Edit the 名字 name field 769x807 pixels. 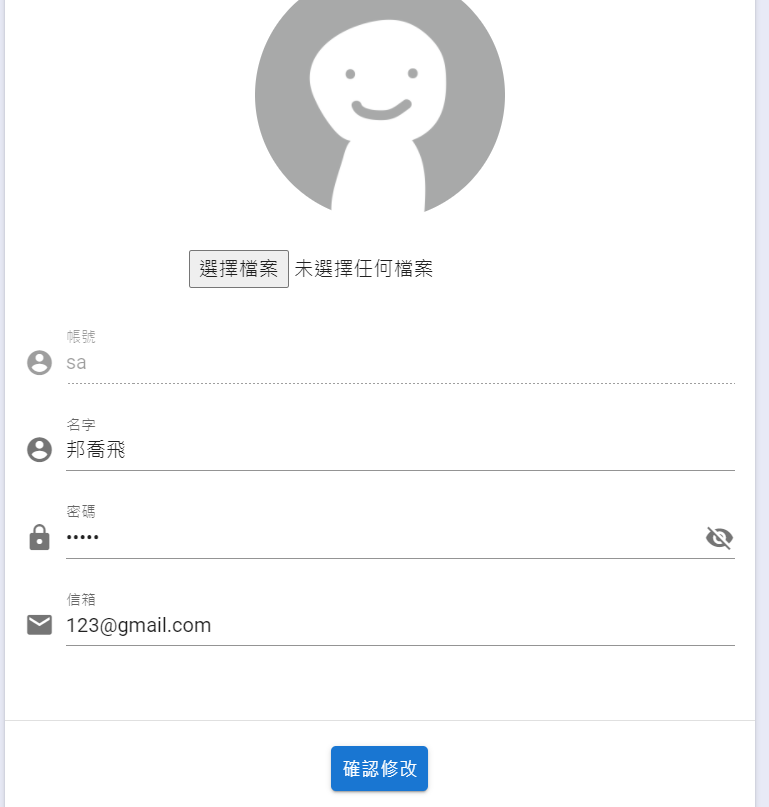tap(400, 451)
